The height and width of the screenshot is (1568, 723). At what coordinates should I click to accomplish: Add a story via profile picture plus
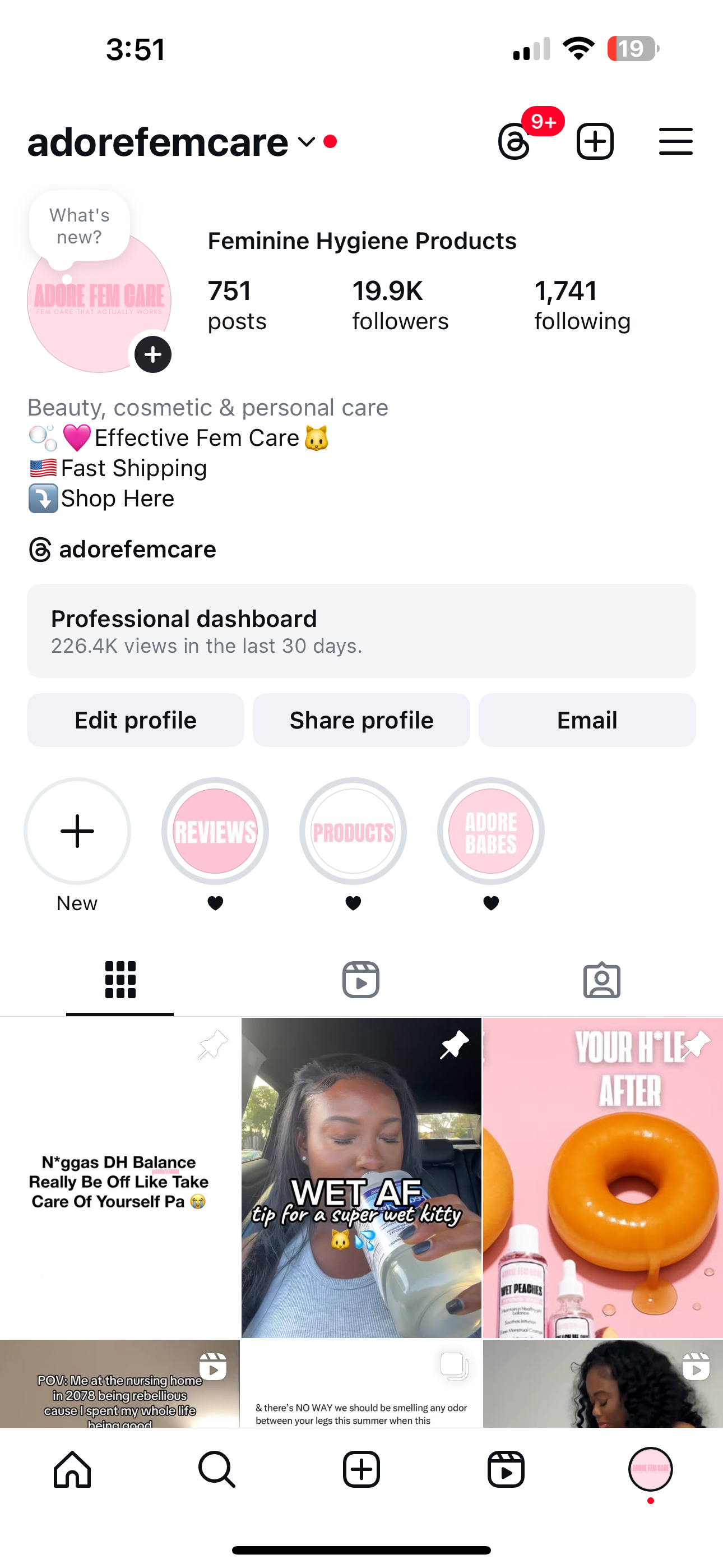click(x=153, y=354)
